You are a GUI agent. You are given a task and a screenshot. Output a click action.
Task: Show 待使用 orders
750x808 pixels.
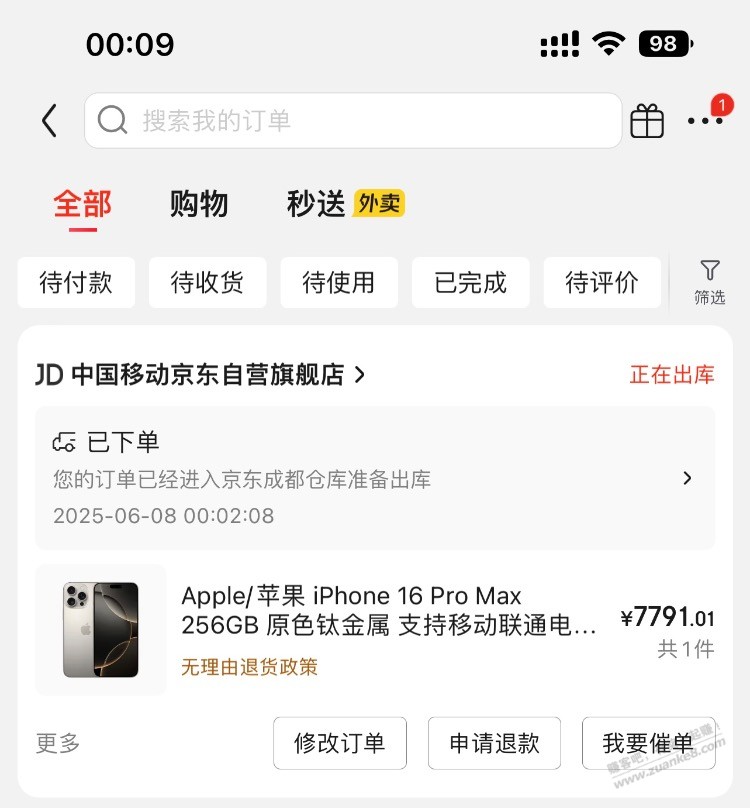point(339,283)
